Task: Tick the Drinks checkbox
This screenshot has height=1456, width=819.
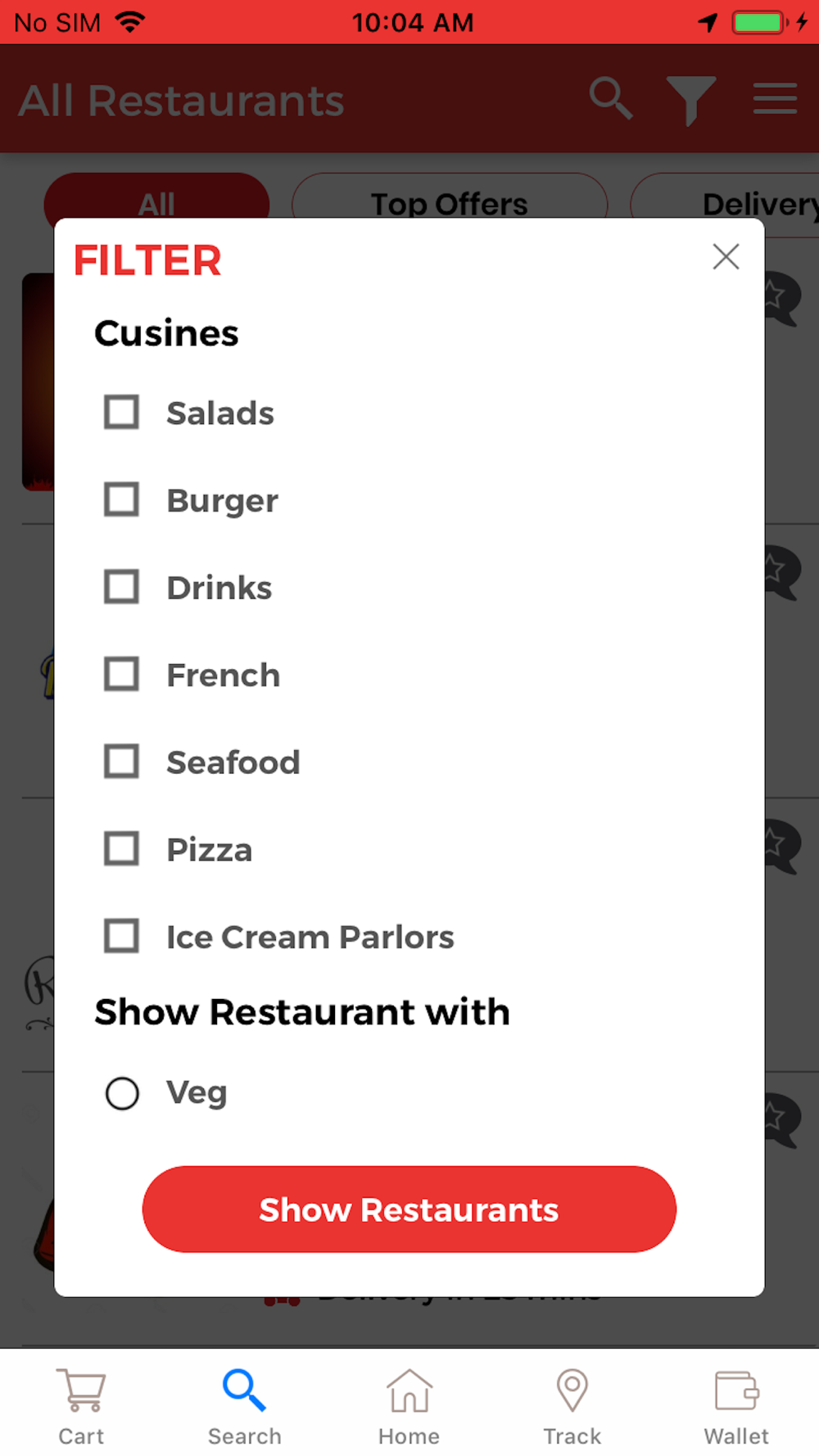Action: coord(122,587)
